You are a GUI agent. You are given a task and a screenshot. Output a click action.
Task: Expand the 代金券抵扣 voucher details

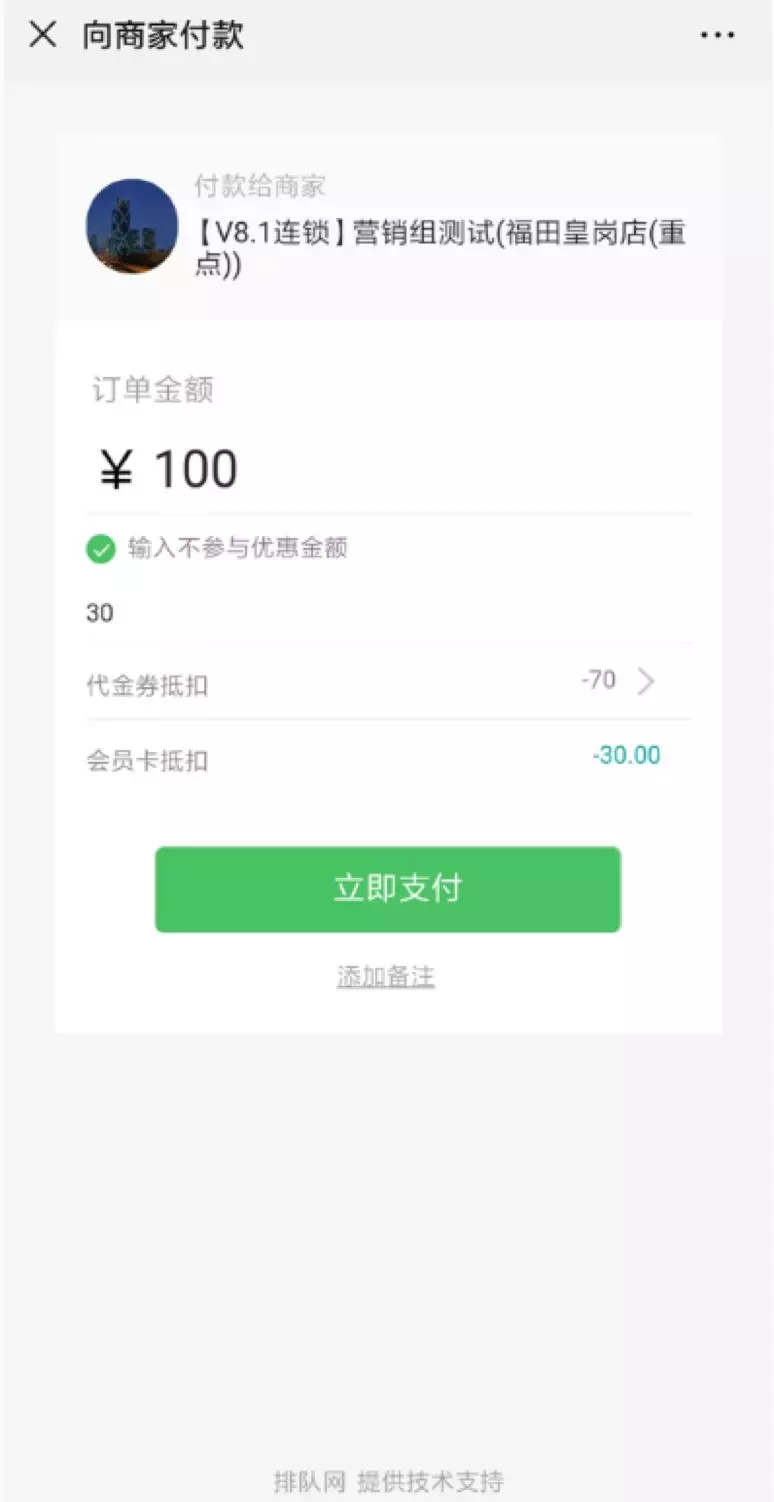tap(647, 681)
